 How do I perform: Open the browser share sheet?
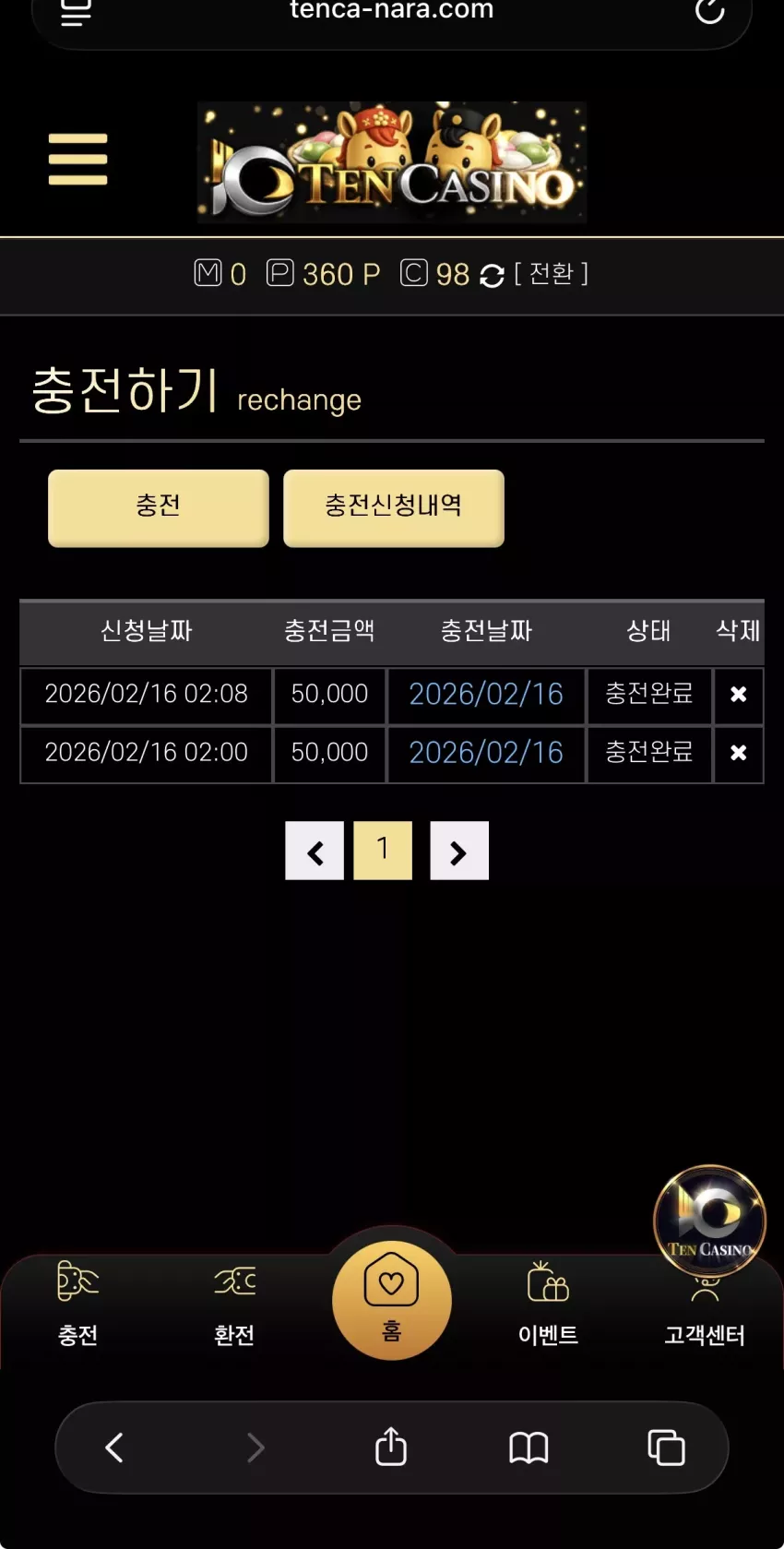pos(391,1447)
